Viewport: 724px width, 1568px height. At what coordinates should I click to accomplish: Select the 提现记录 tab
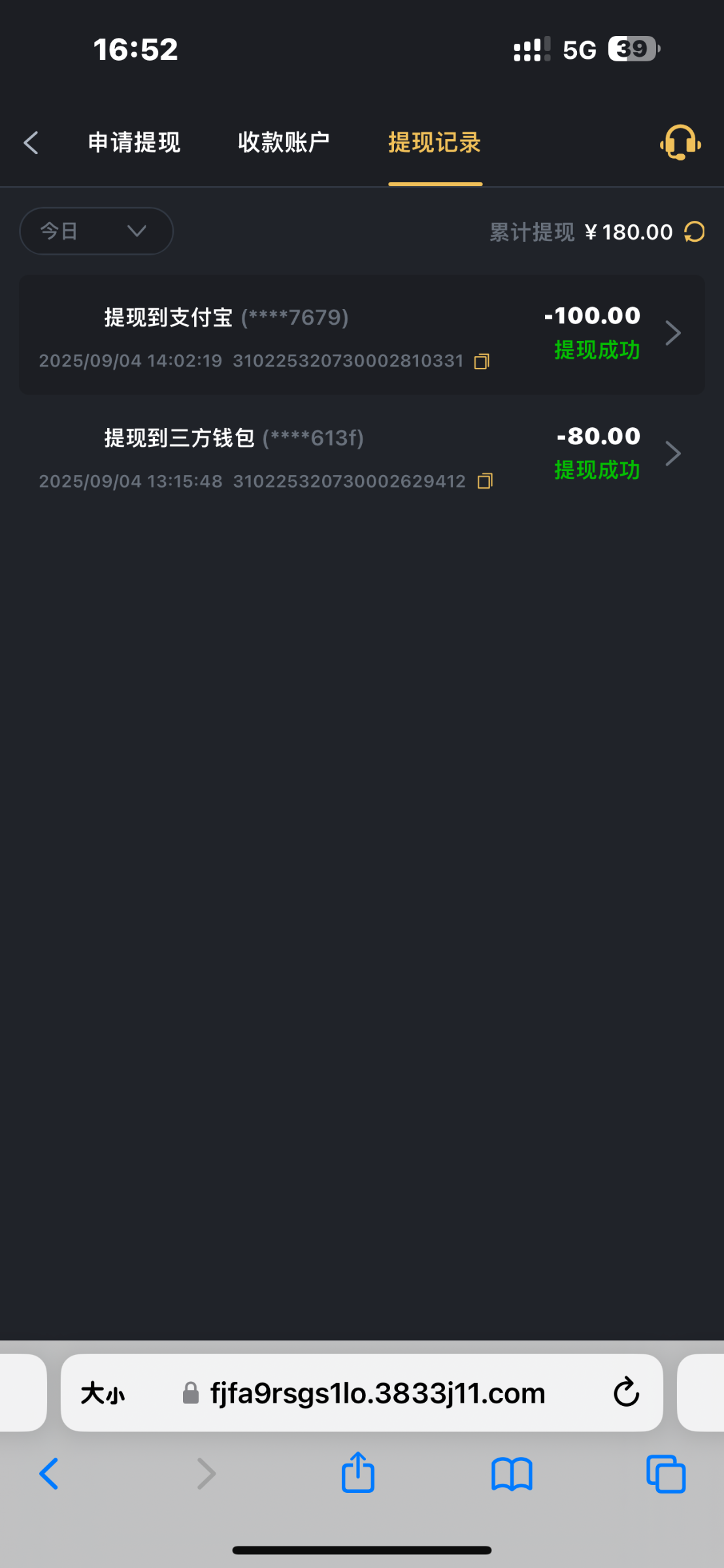click(435, 142)
